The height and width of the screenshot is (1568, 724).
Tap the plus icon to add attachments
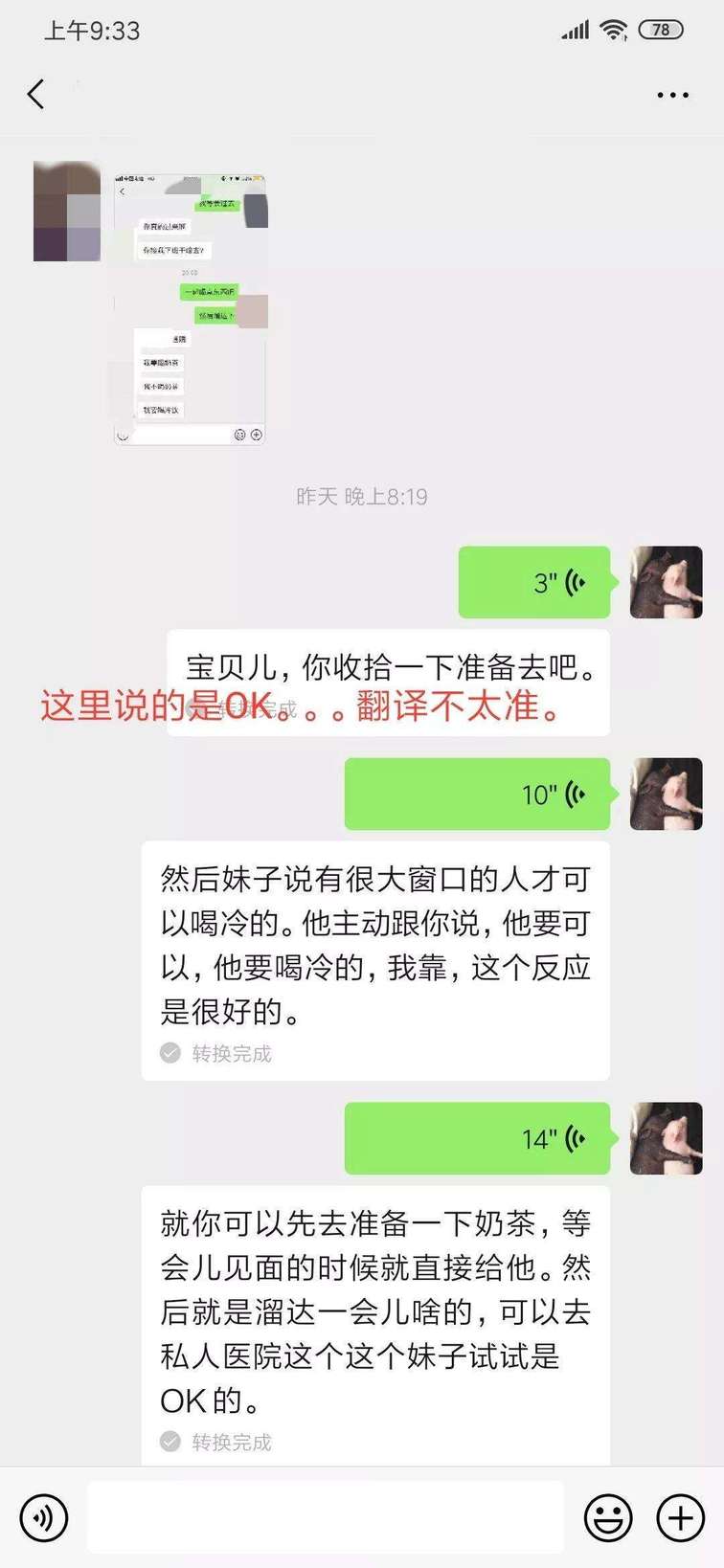[680, 1517]
